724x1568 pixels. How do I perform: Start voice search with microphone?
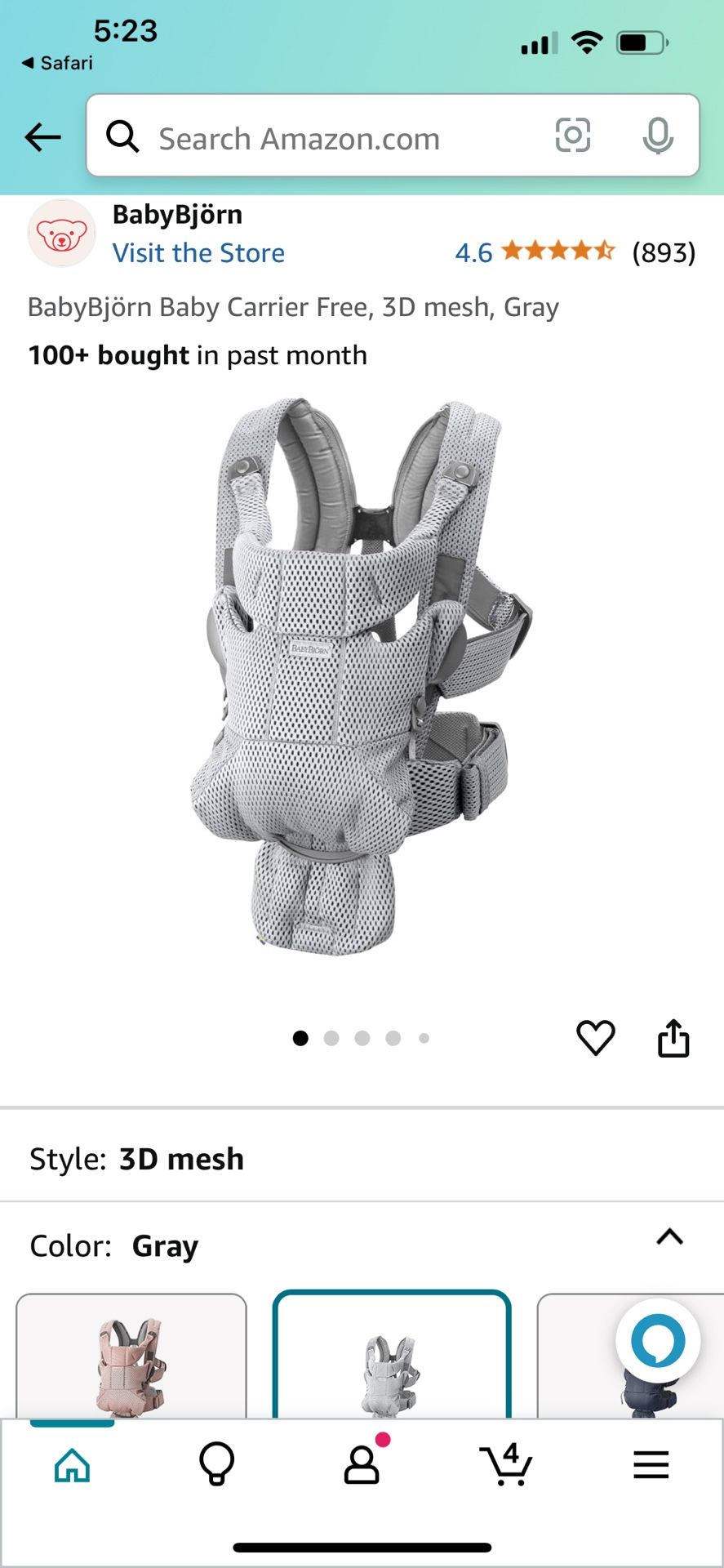point(657,136)
